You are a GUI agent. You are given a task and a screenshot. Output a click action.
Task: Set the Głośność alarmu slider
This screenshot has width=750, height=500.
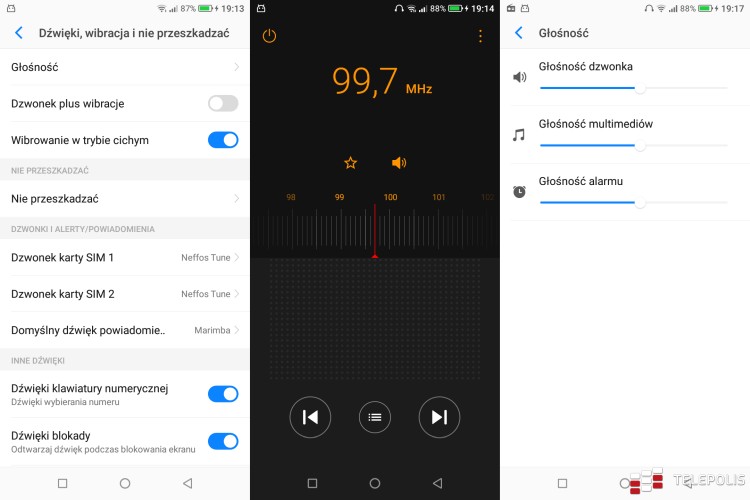click(640, 202)
